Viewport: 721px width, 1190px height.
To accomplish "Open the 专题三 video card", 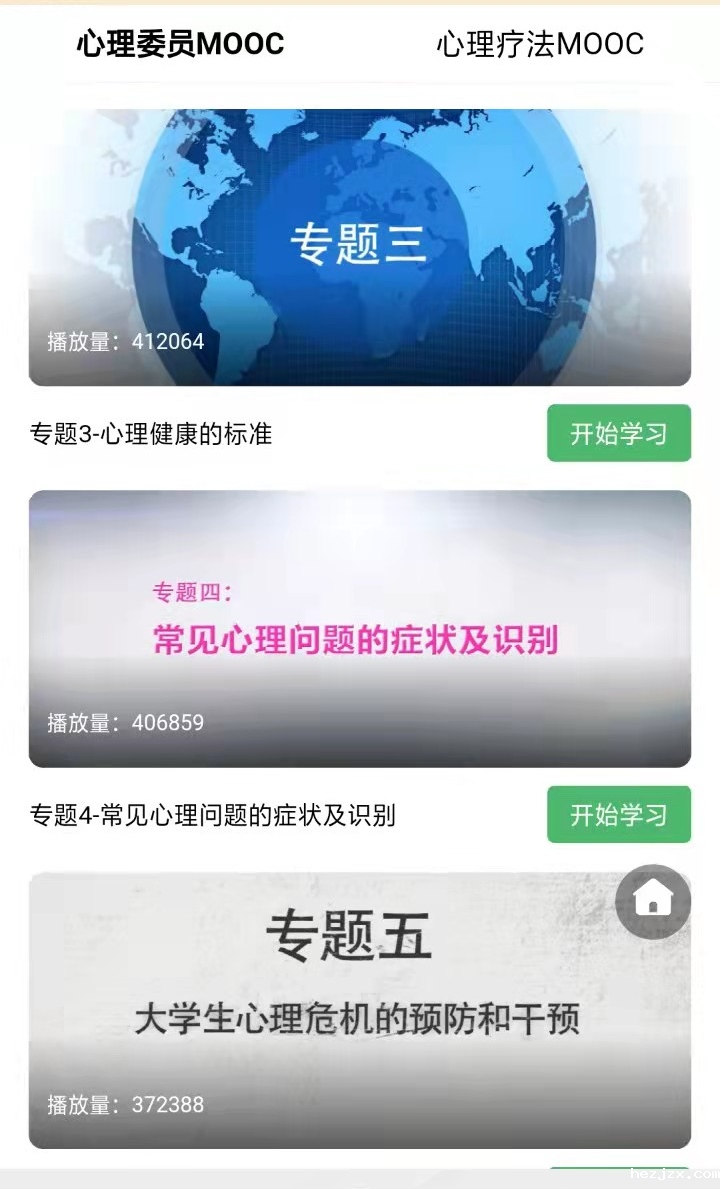I will pyautogui.click(x=359, y=247).
